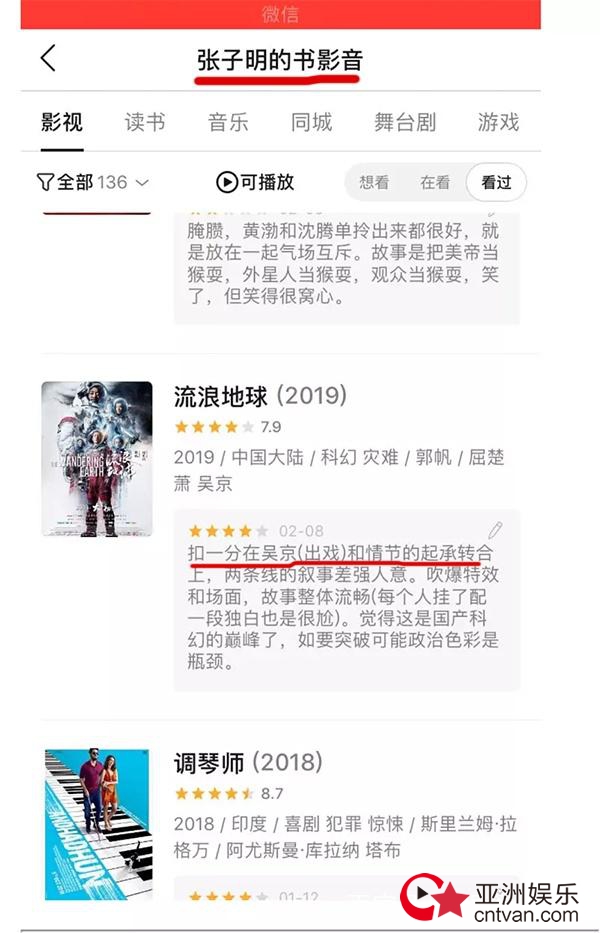This screenshot has height=933, width=600.
Task: Filter by 可播放 titles
Action: (x=255, y=182)
